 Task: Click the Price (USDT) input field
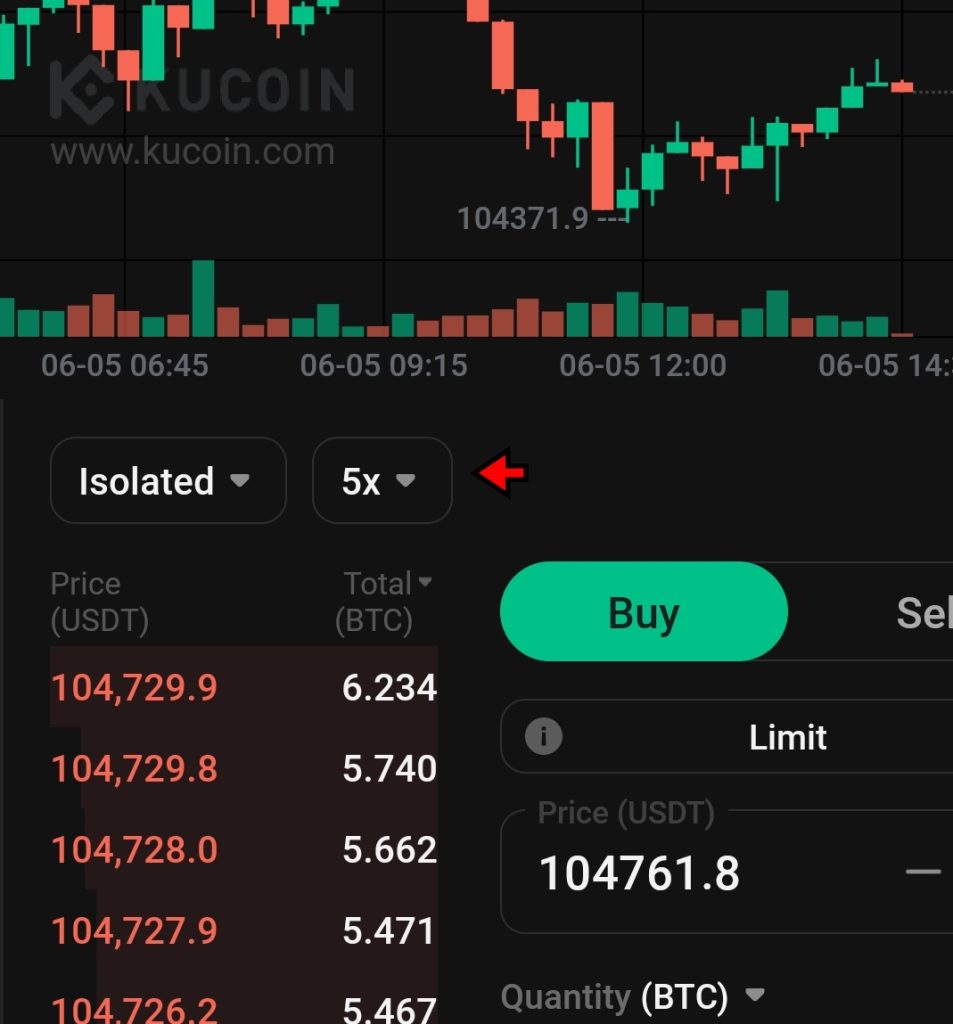tap(640, 871)
